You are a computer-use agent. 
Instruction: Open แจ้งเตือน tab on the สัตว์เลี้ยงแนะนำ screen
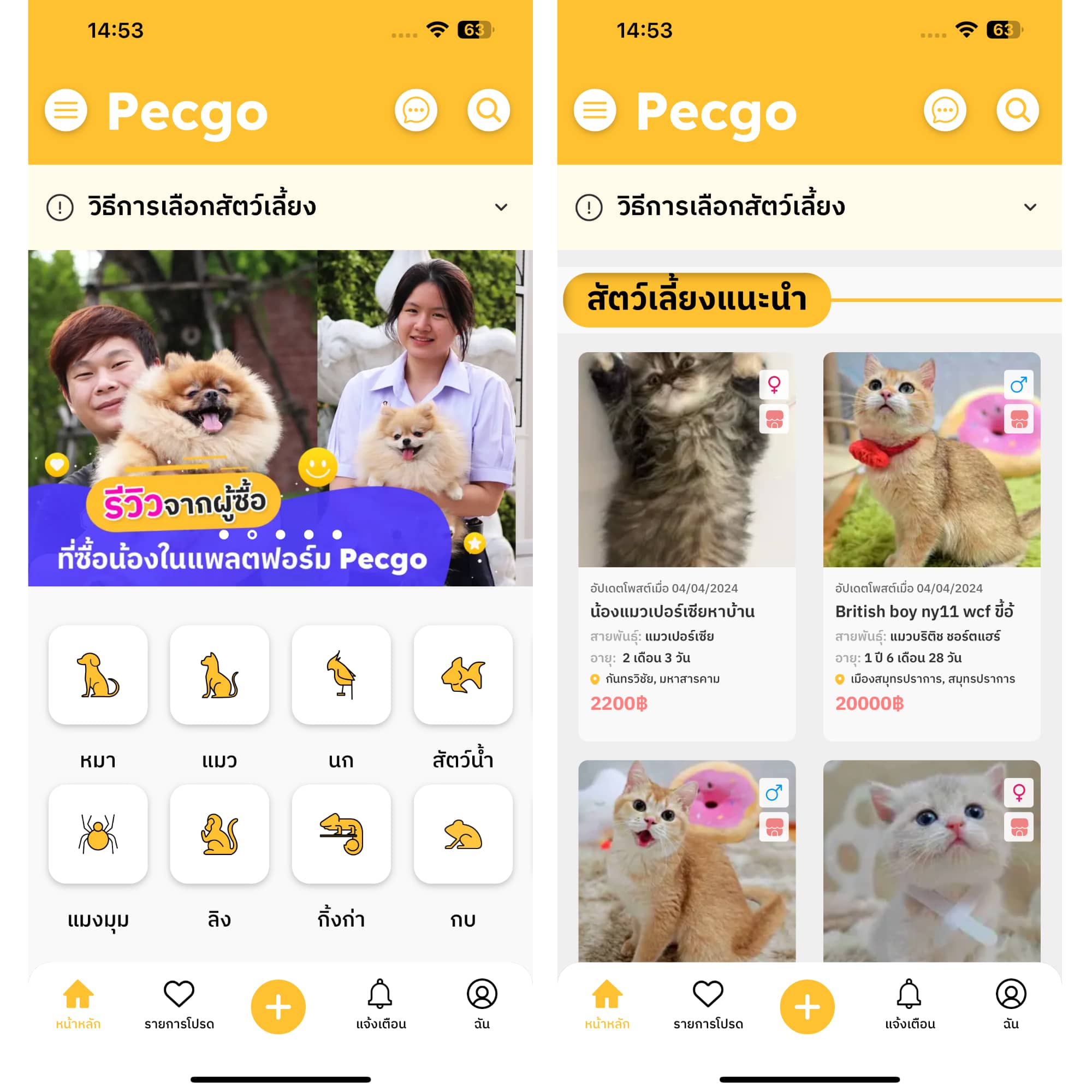click(910, 1005)
